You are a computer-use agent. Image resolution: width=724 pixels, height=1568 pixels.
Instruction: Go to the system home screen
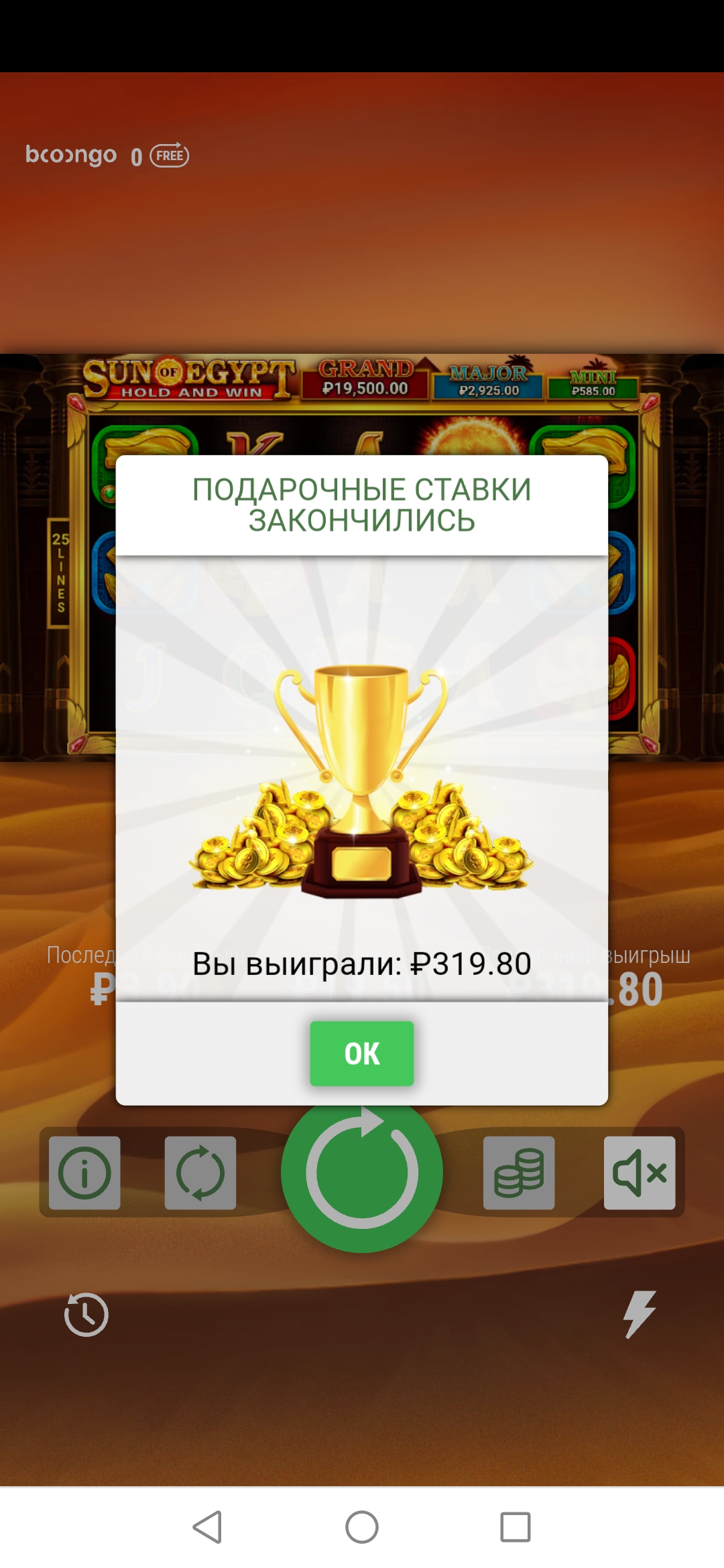tap(362, 1527)
